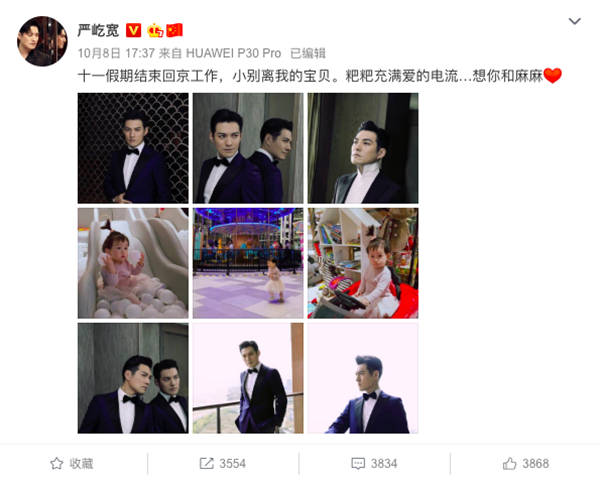Image resolution: width=600 pixels, height=482 pixels.
Task: View man standing on balcony photo
Action: pos(247,378)
